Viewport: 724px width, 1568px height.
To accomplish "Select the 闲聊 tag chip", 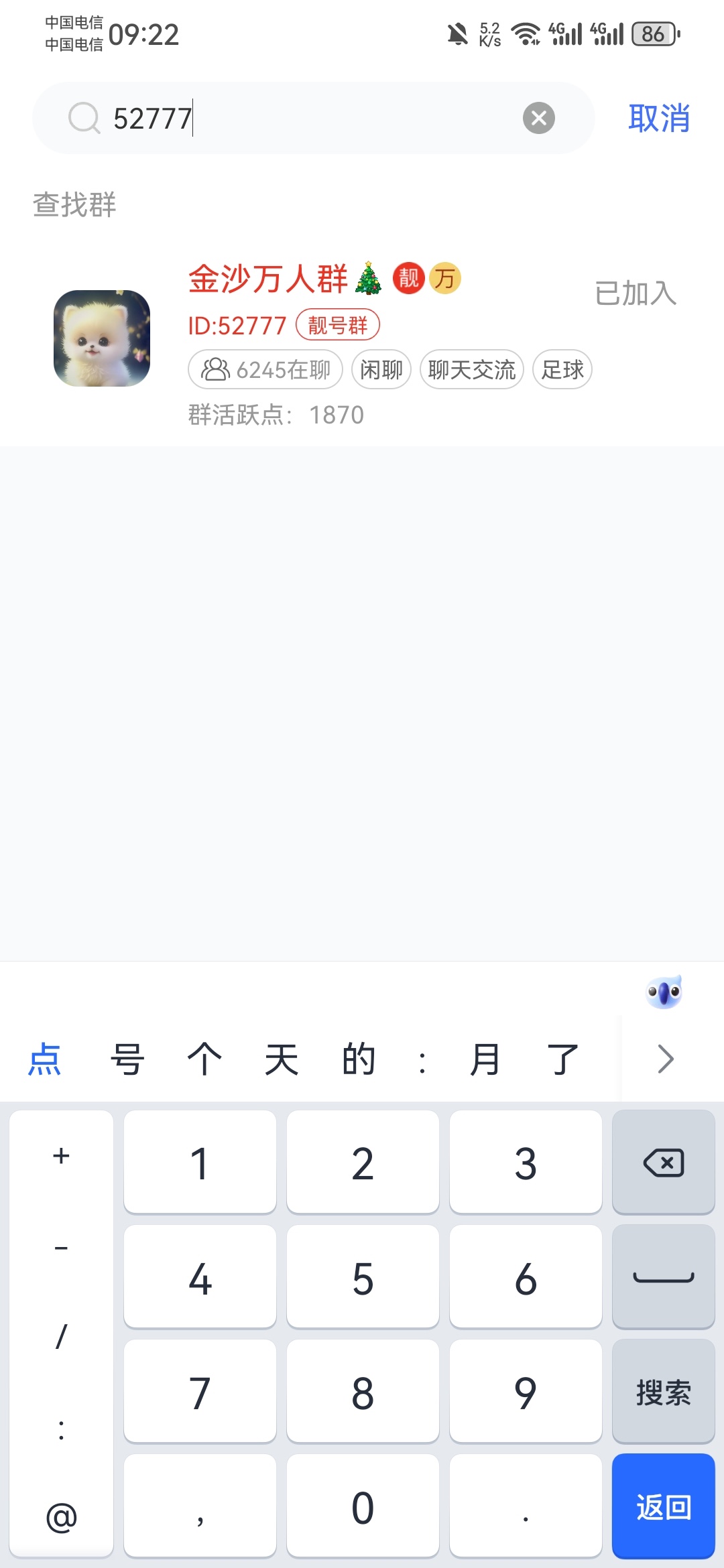I will (381, 369).
